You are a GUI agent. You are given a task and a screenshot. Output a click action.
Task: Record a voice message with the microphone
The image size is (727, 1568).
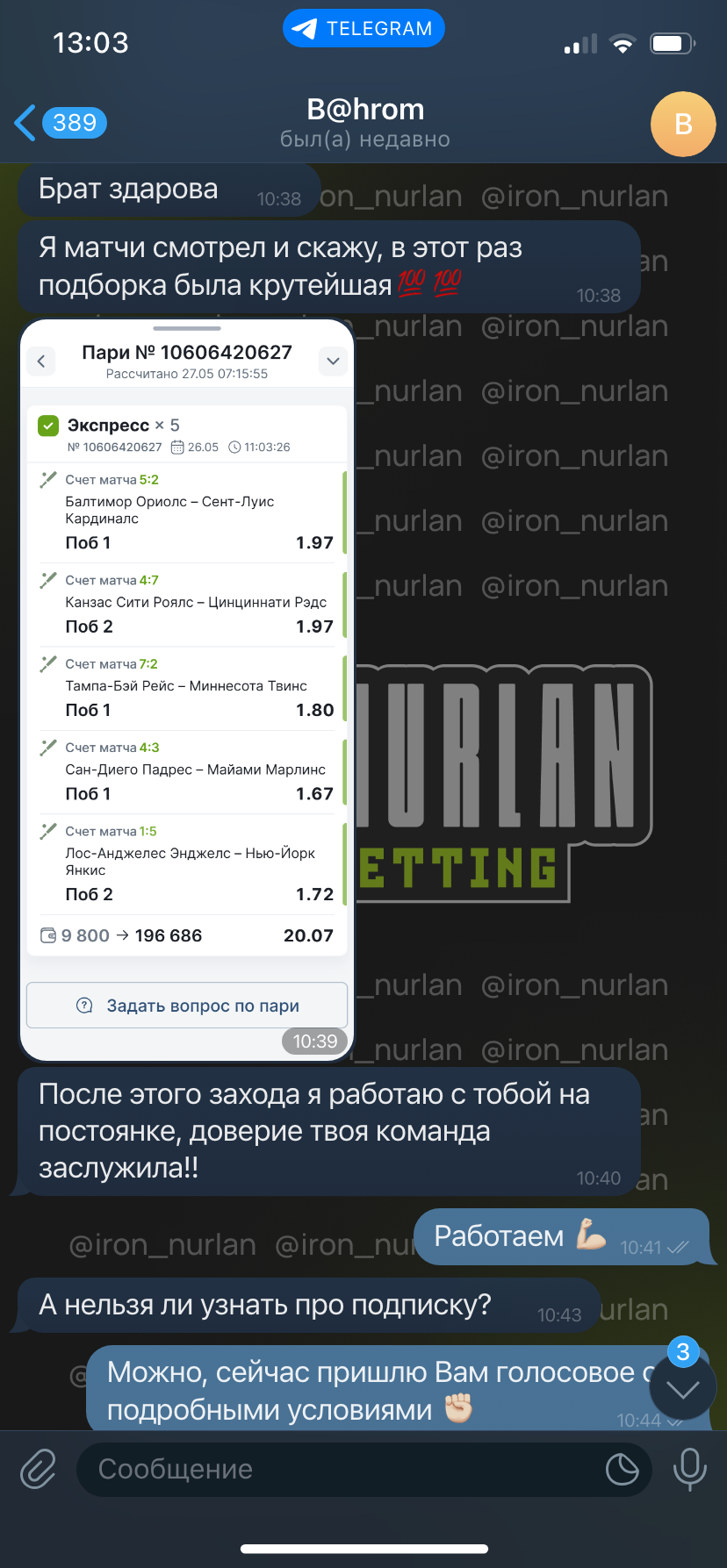[689, 1469]
